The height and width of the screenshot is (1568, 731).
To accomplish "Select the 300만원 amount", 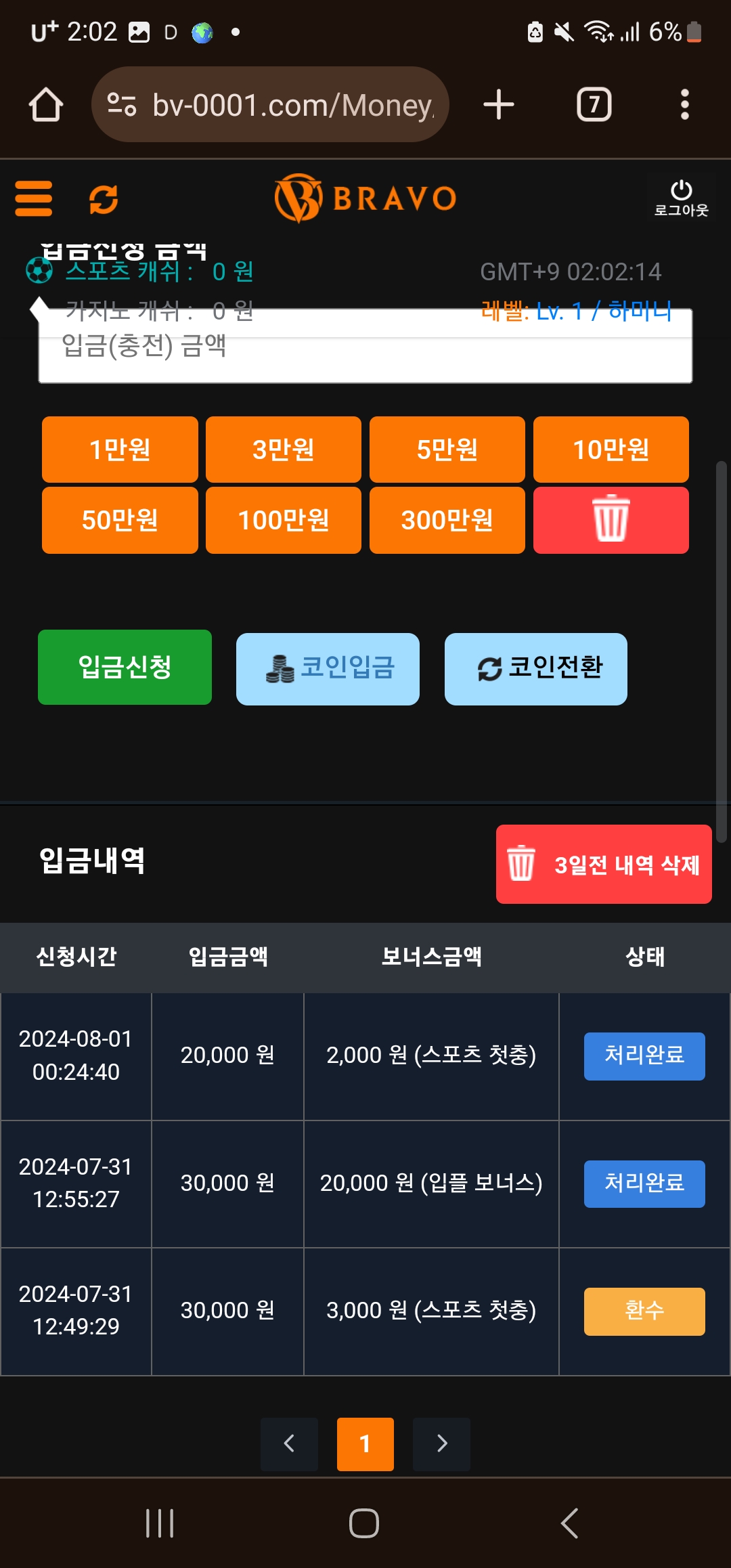I will click(x=447, y=520).
